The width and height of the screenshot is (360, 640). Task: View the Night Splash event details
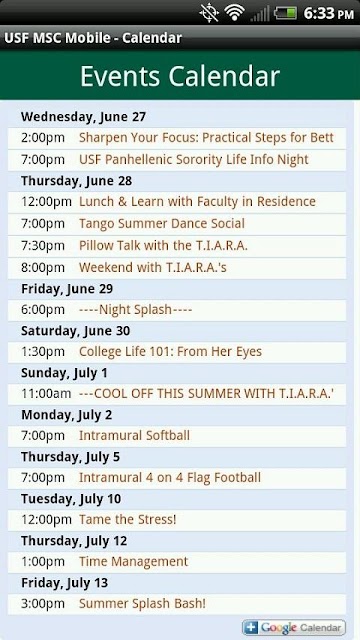[136, 310]
